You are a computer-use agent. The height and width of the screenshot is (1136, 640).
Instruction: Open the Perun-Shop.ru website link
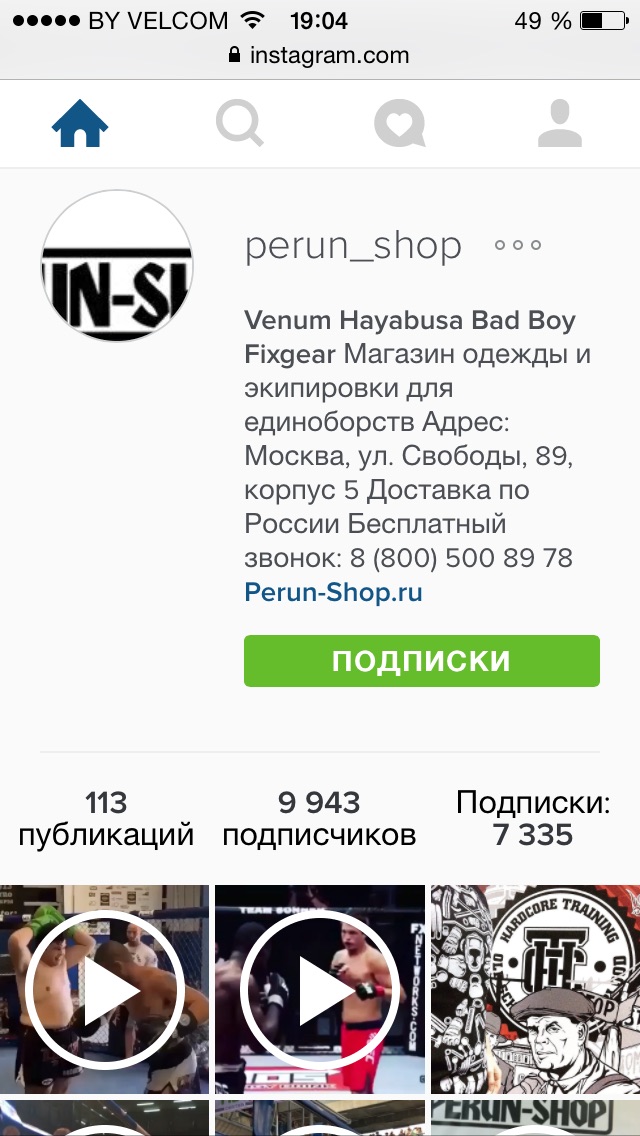point(333,592)
